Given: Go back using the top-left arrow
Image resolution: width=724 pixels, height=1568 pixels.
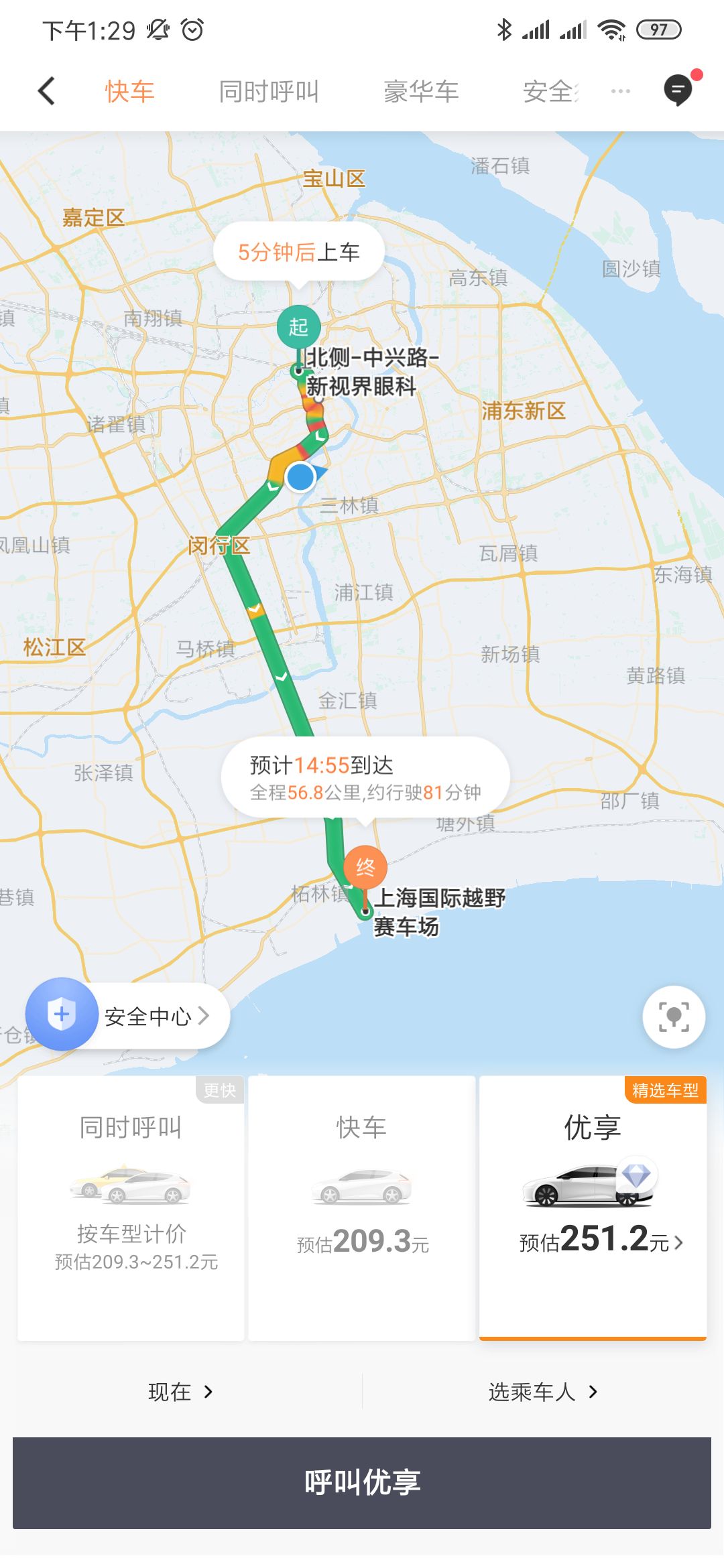Looking at the screenshot, I should pyautogui.click(x=46, y=91).
